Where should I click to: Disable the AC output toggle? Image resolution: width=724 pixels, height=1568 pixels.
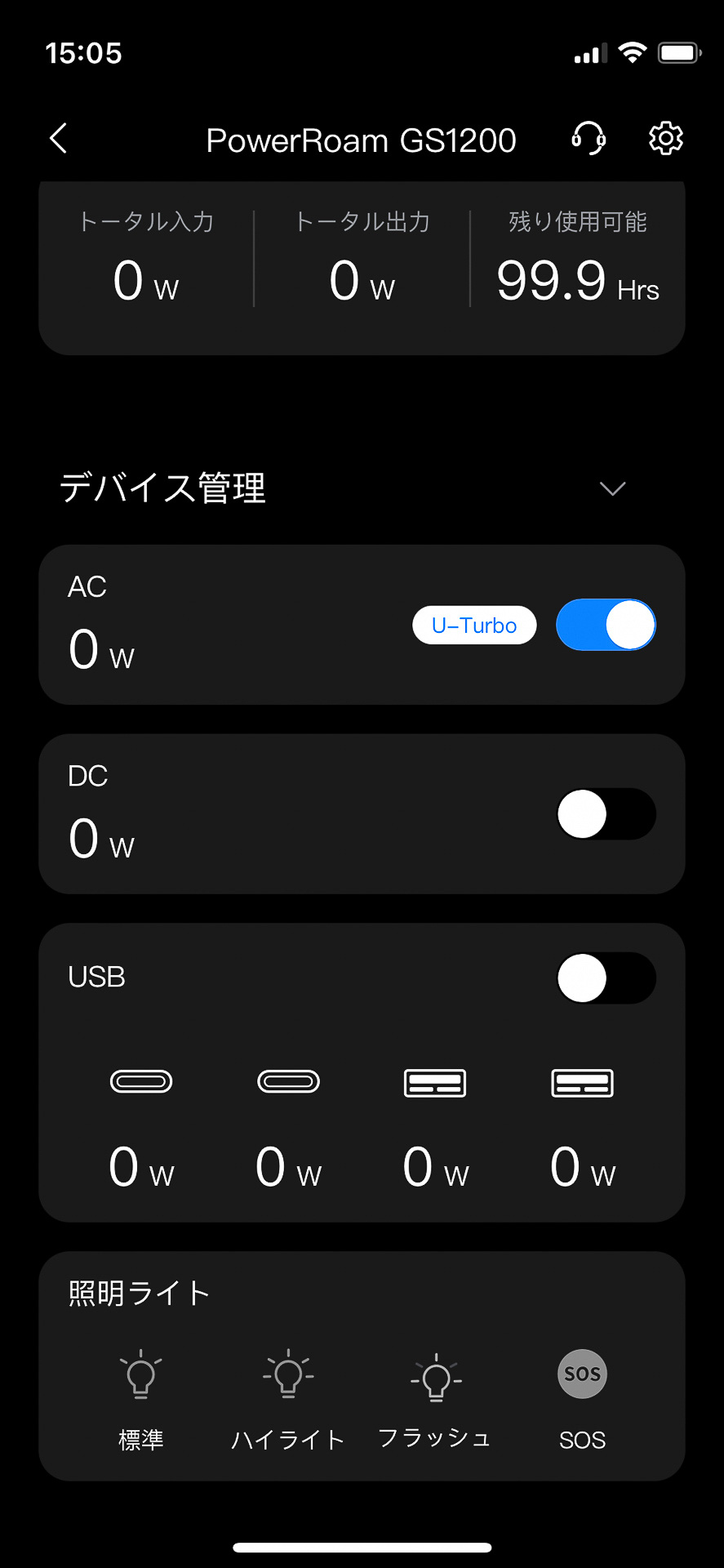click(x=606, y=625)
